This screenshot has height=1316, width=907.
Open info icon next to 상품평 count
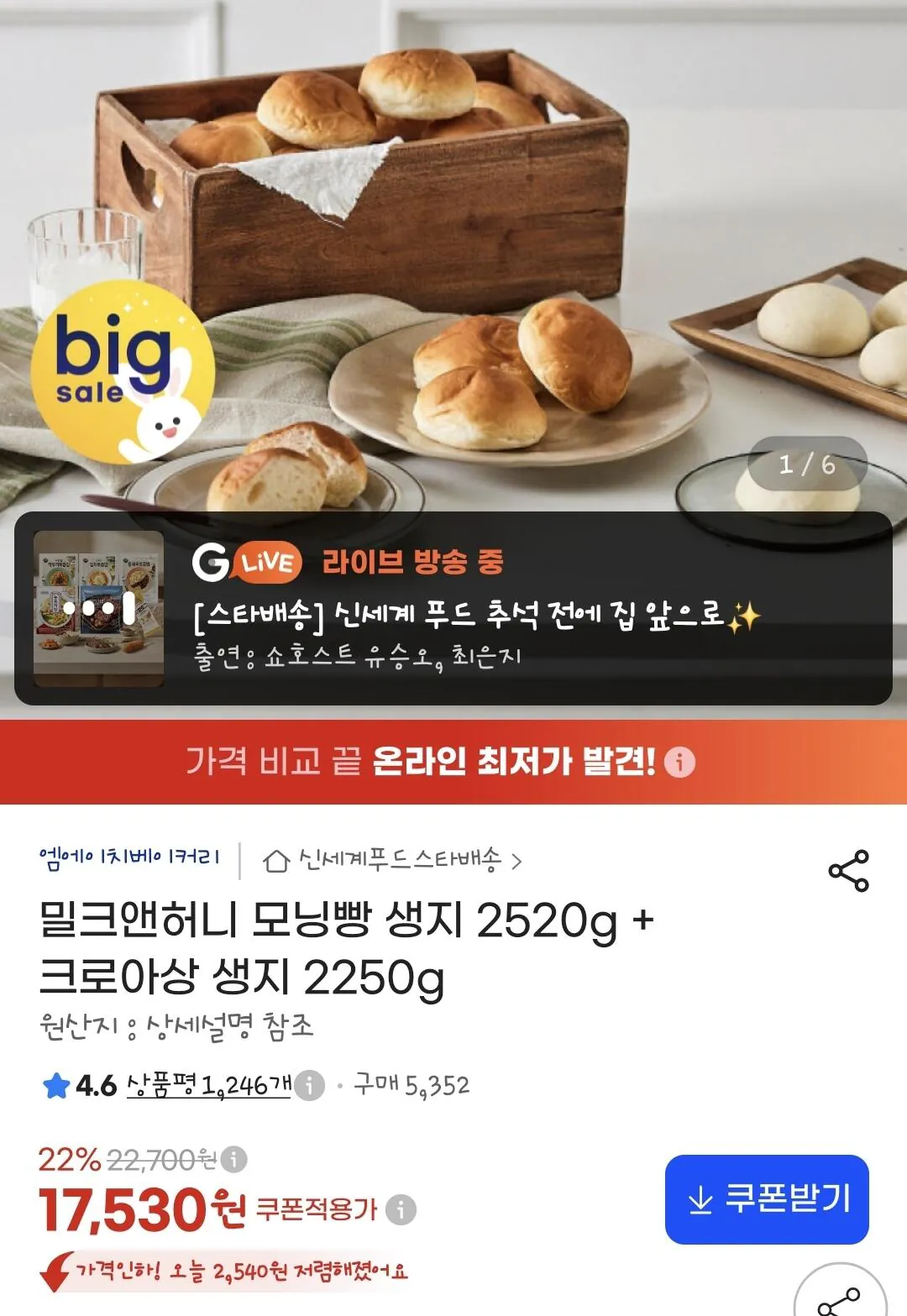309,1086
